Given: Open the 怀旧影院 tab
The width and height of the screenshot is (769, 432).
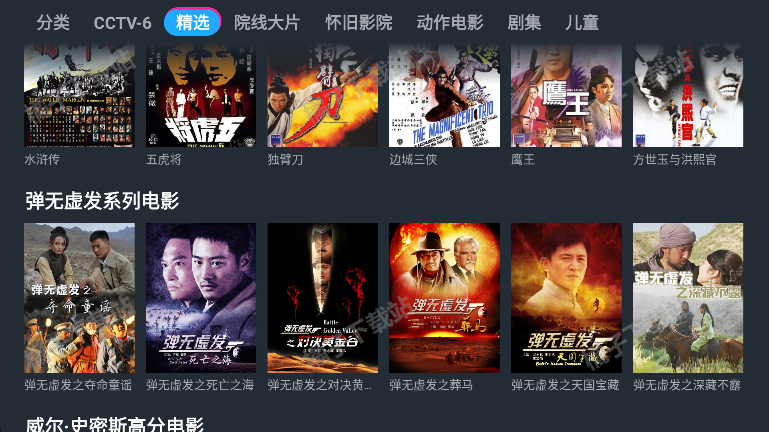Looking at the screenshot, I should coord(358,23).
